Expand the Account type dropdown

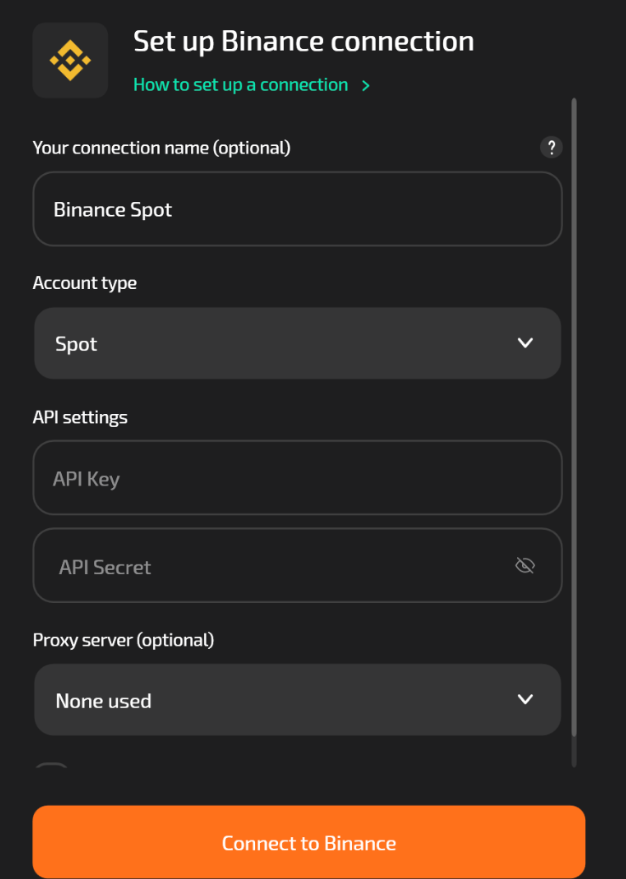point(297,343)
